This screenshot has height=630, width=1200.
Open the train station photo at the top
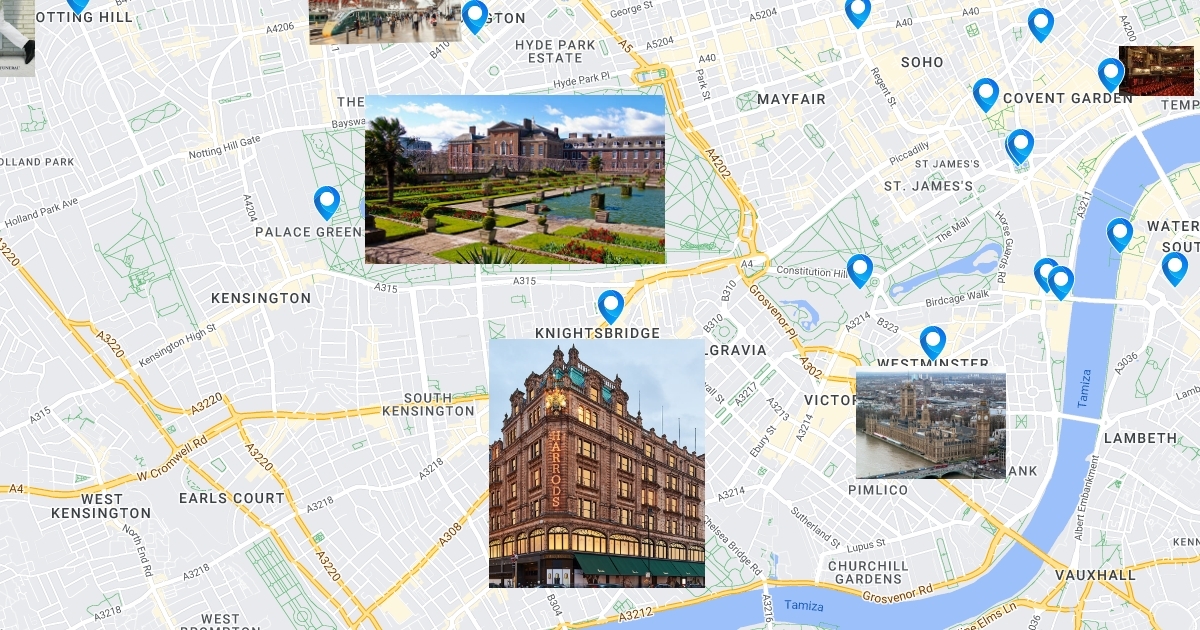pyautogui.click(x=385, y=21)
